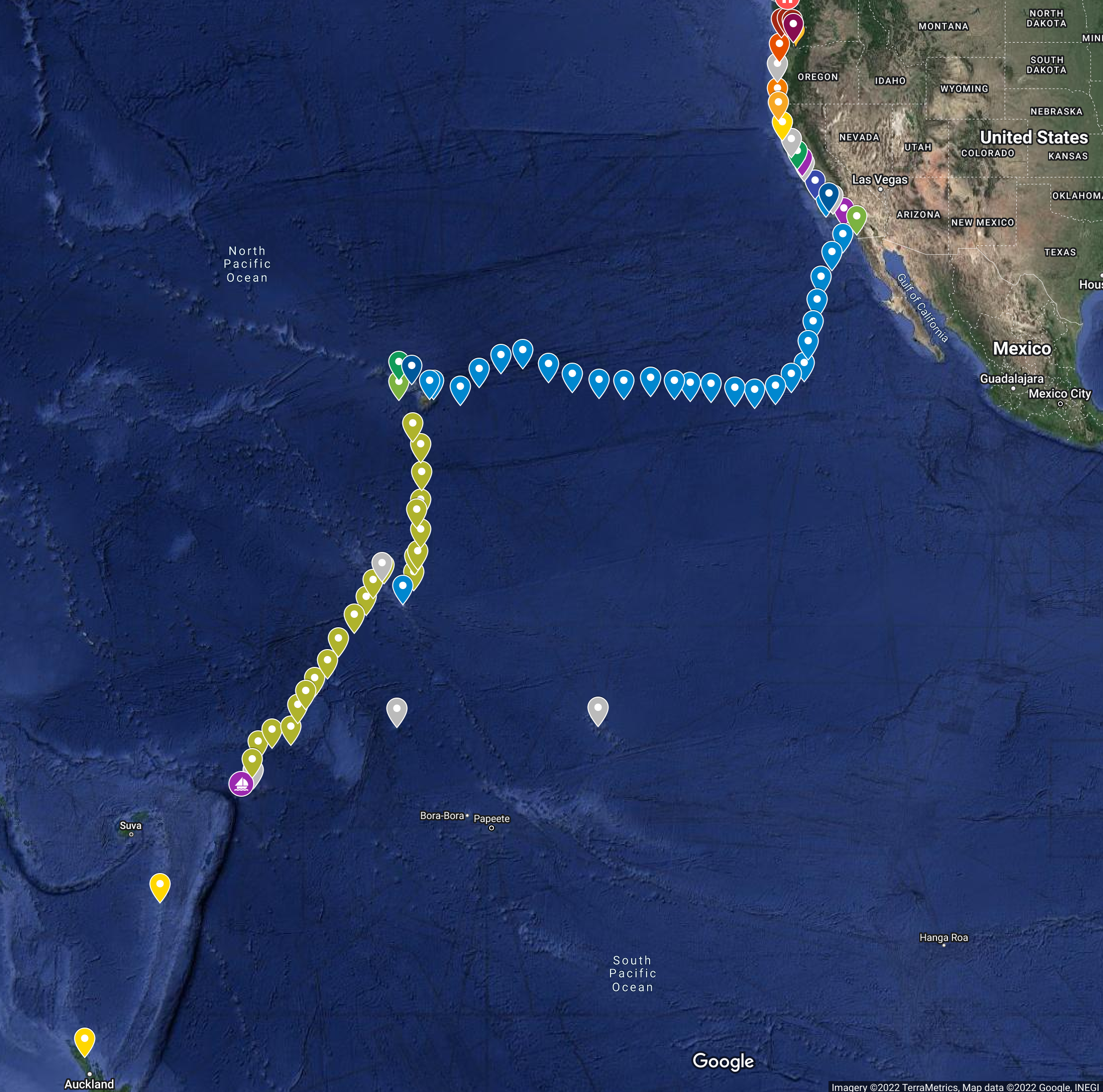Tap the dark blue pin near Hawaii

pyautogui.click(x=412, y=366)
